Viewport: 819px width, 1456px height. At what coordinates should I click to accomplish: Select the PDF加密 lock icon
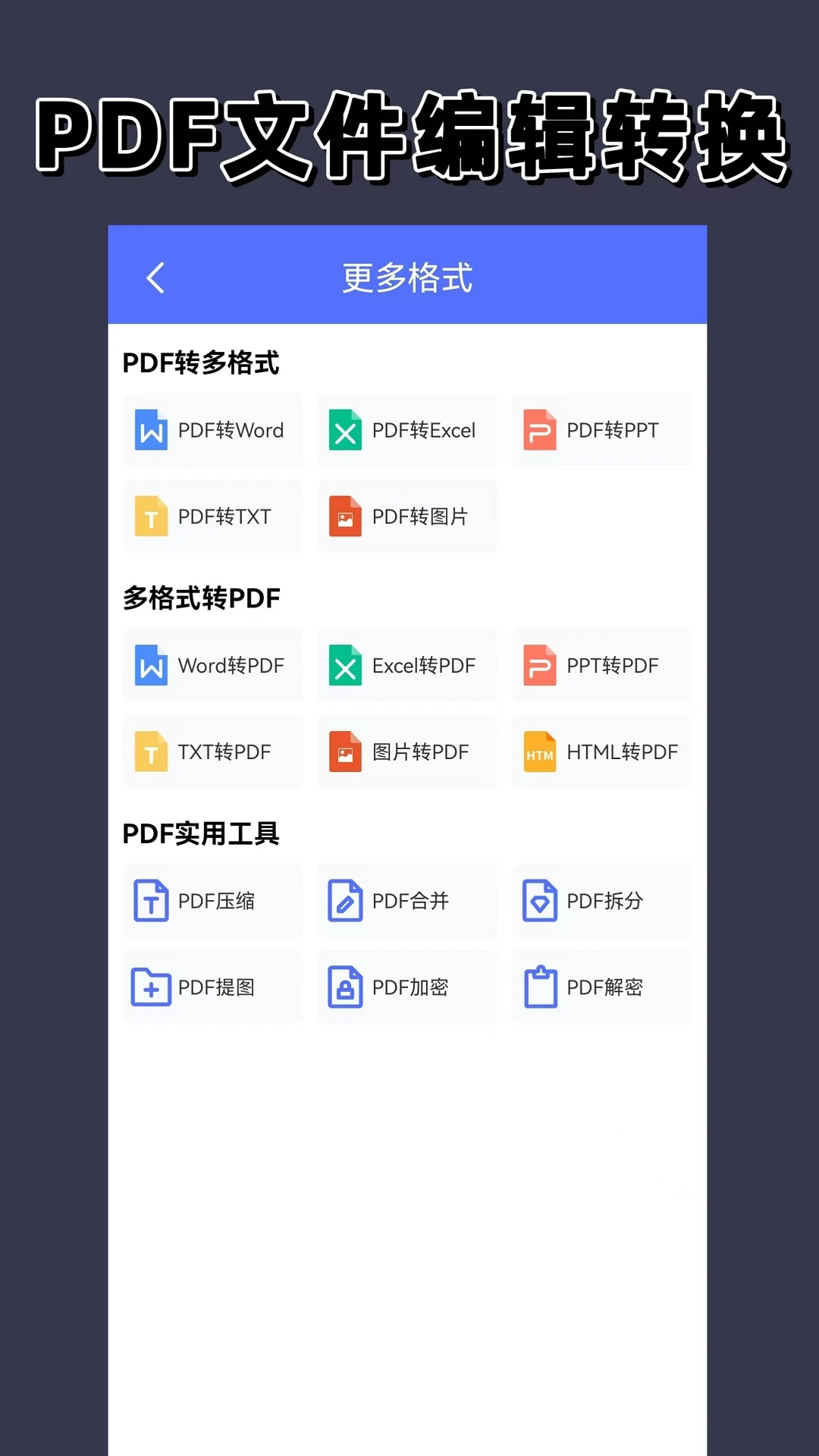pos(346,987)
